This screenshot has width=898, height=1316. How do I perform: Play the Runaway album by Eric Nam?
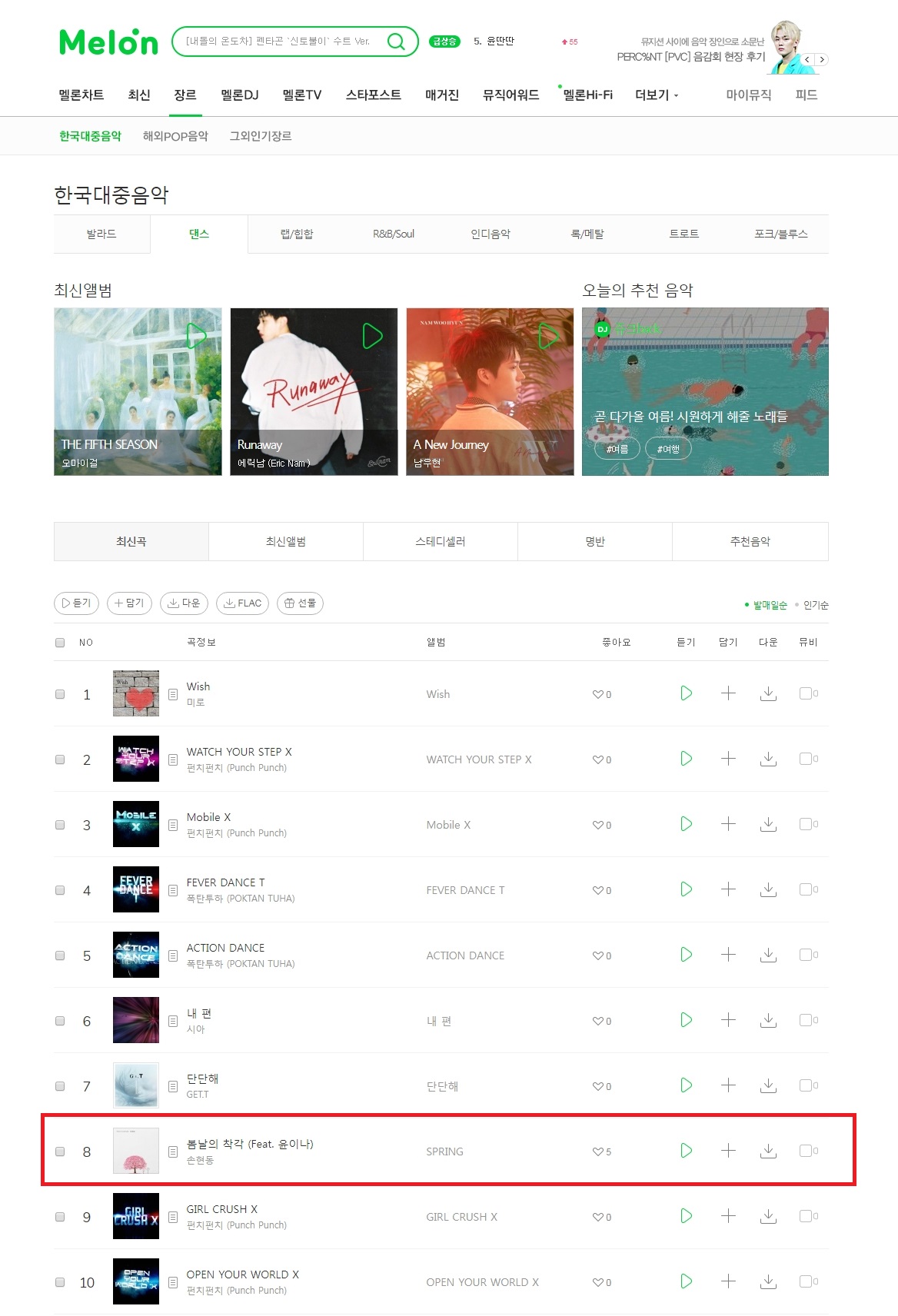(372, 336)
